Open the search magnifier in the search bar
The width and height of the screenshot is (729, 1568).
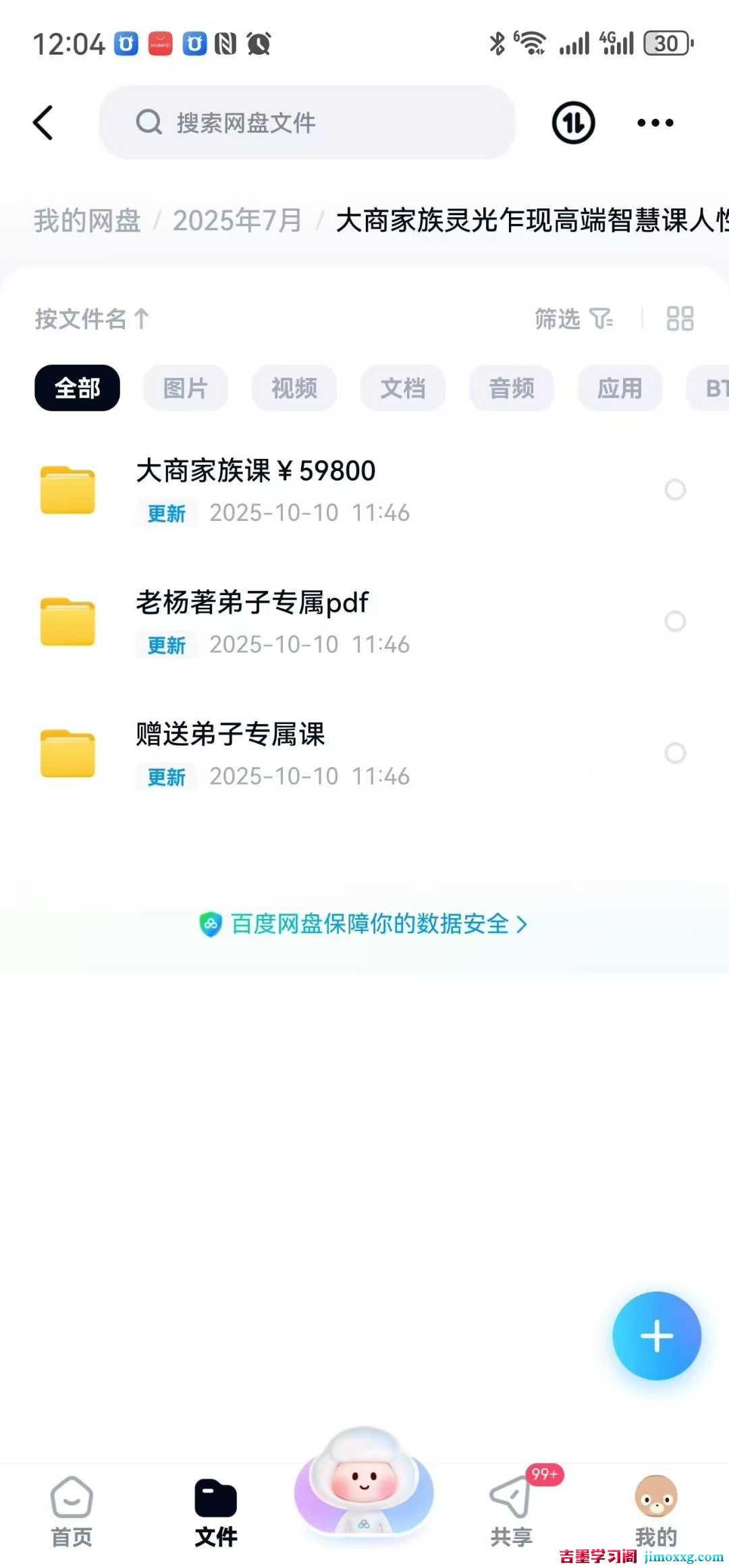150,123
